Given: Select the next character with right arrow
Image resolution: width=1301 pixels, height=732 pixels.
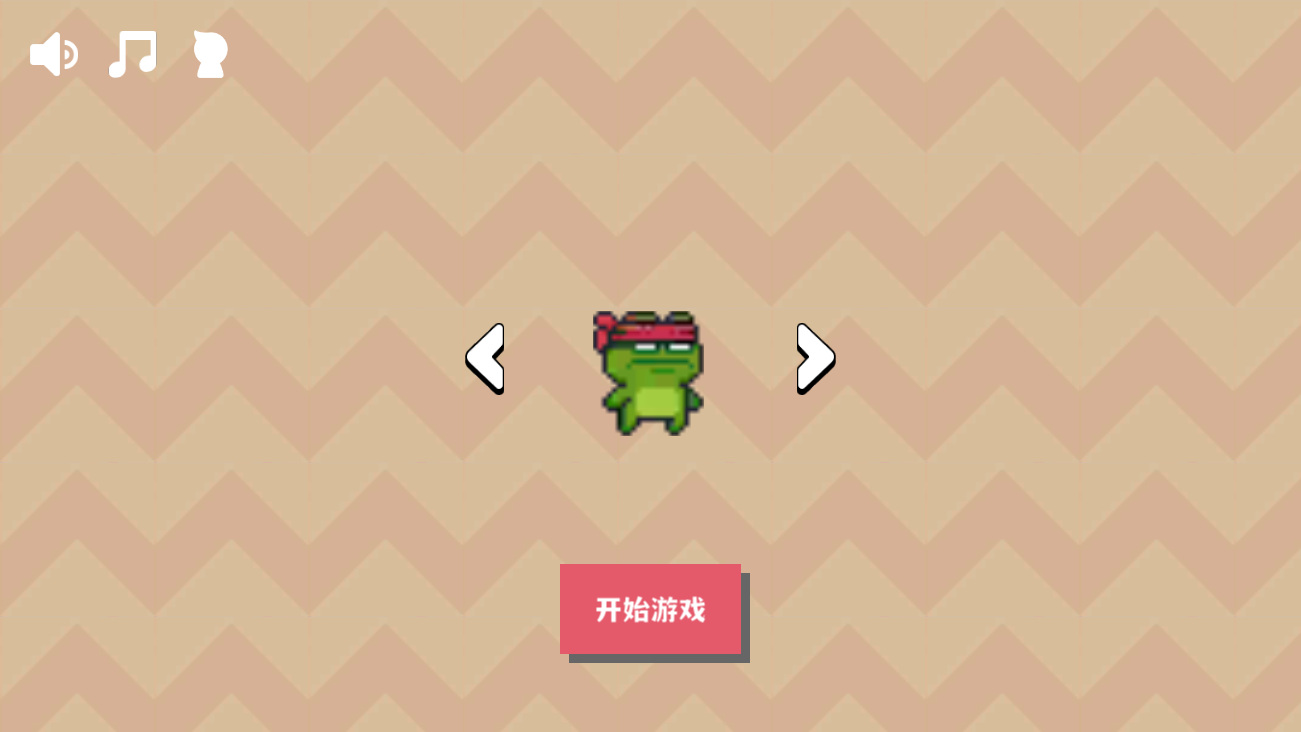Looking at the screenshot, I should (815, 357).
